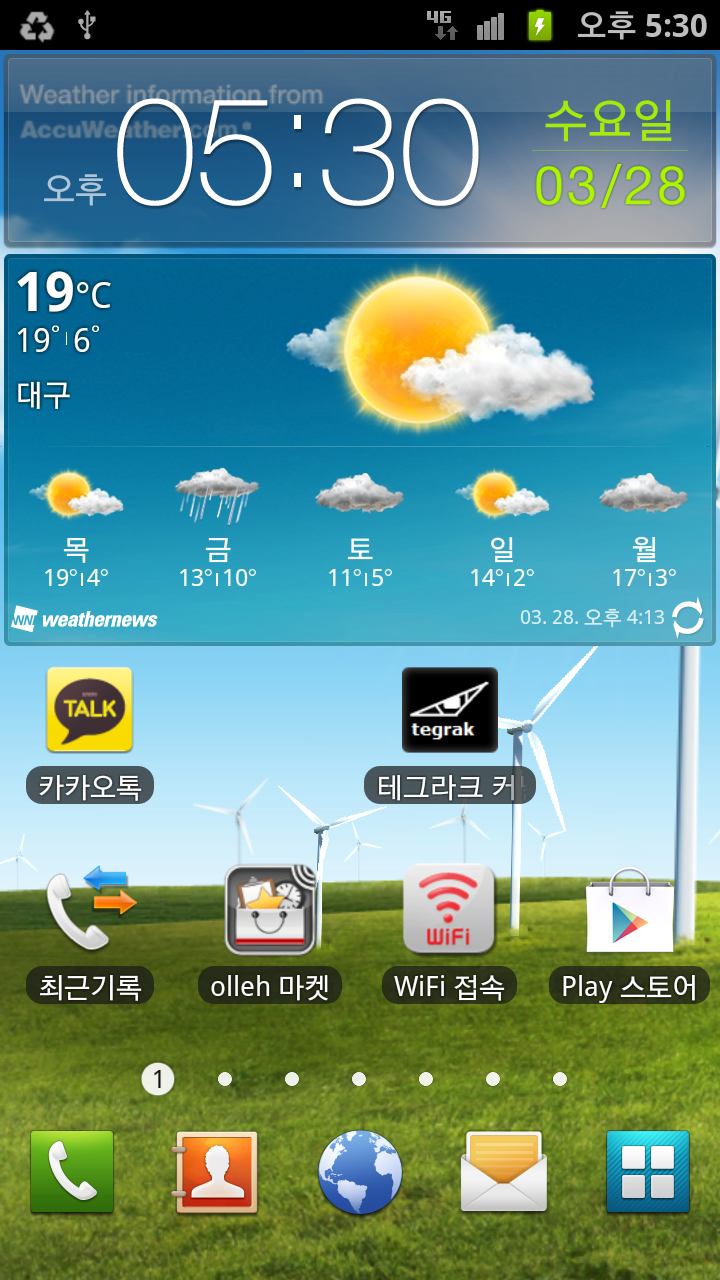The height and width of the screenshot is (1280, 720).
Task: Open the WiFi 접속 app
Action: [449, 910]
